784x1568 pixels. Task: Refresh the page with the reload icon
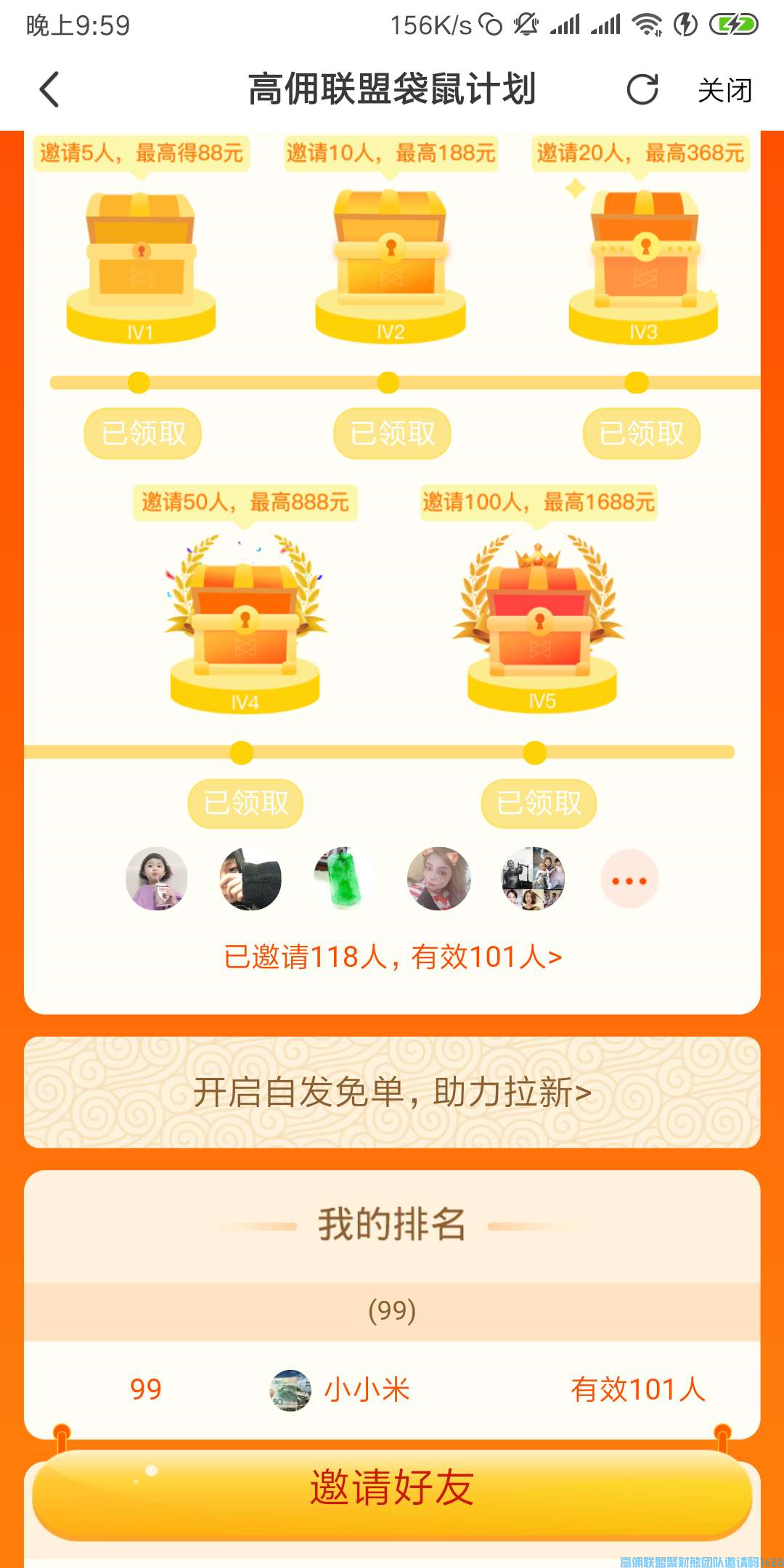(642, 90)
